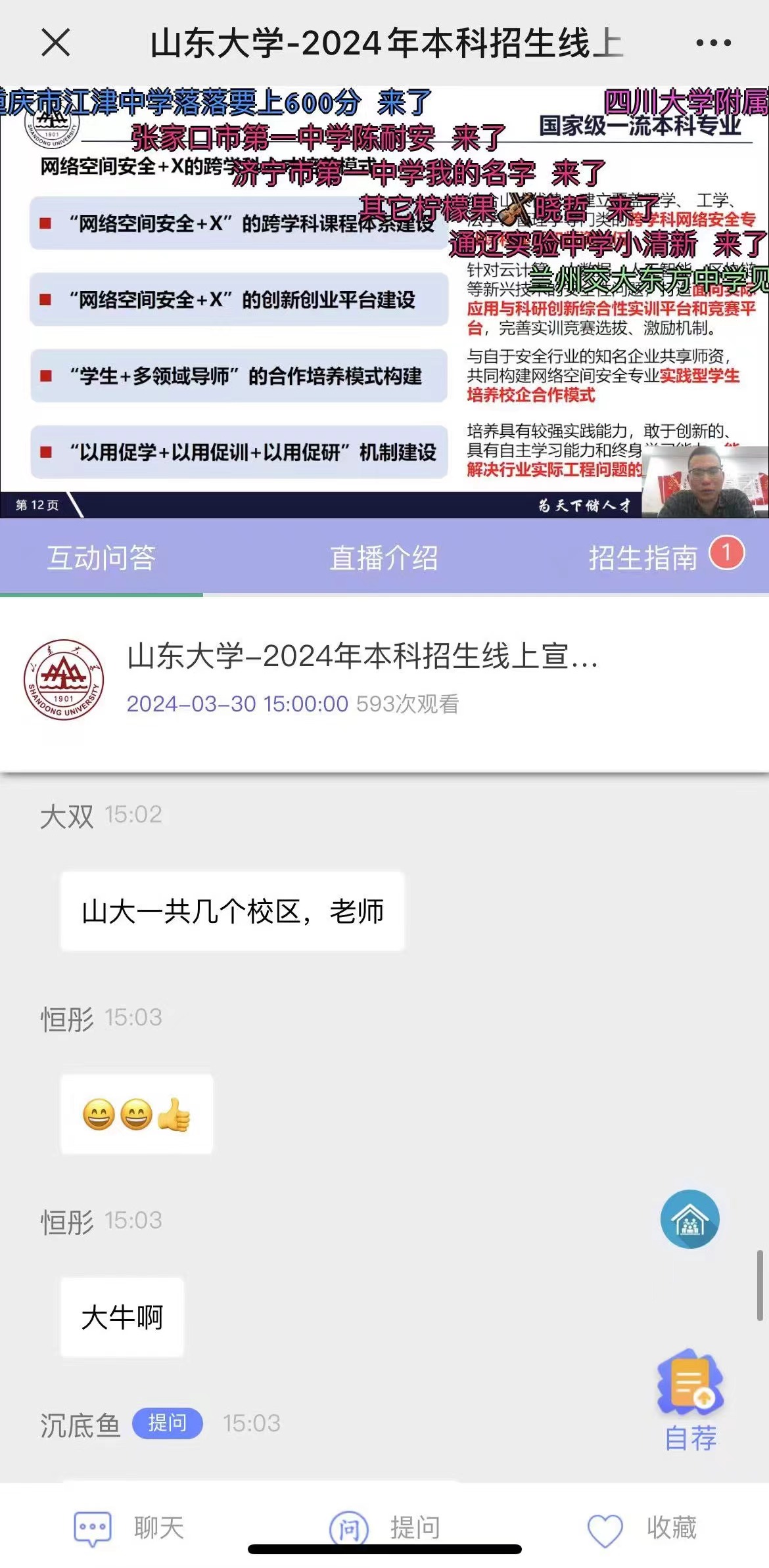
Task: Switch to the 直播介绍 tab
Action: click(384, 558)
